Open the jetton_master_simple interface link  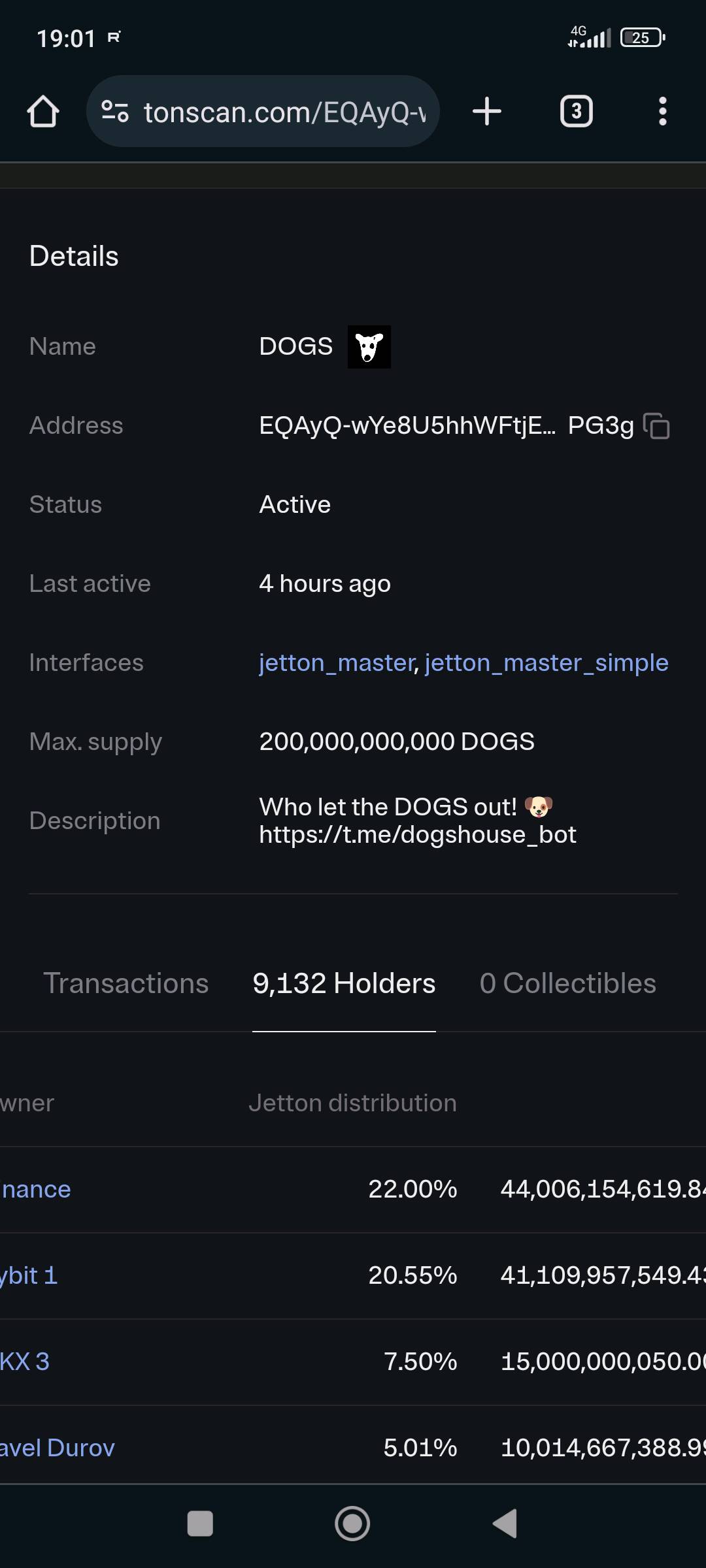click(x=546, y=662)
